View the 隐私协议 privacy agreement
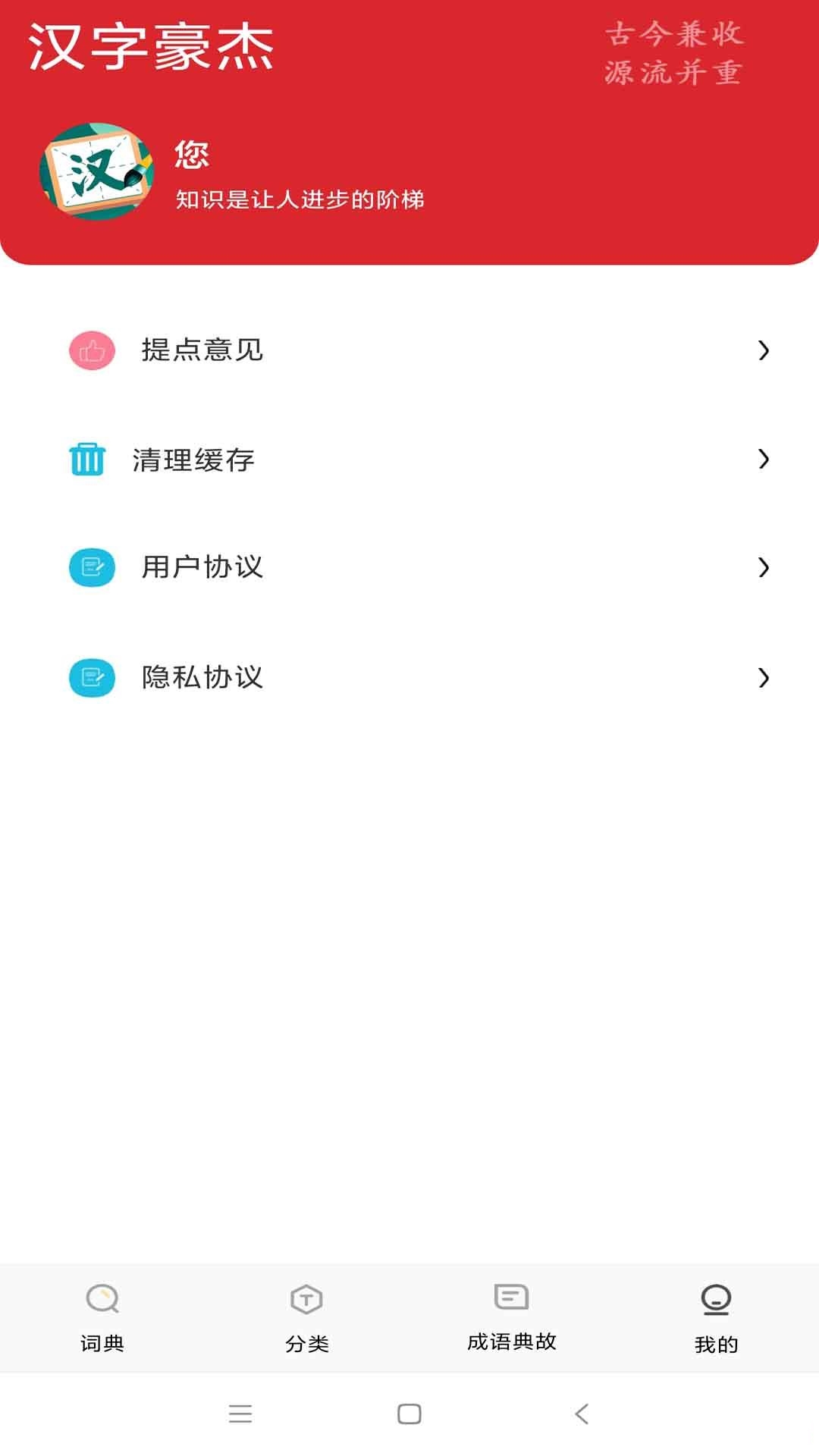Screen dimensions: 819x1456 tap(409, 677)
